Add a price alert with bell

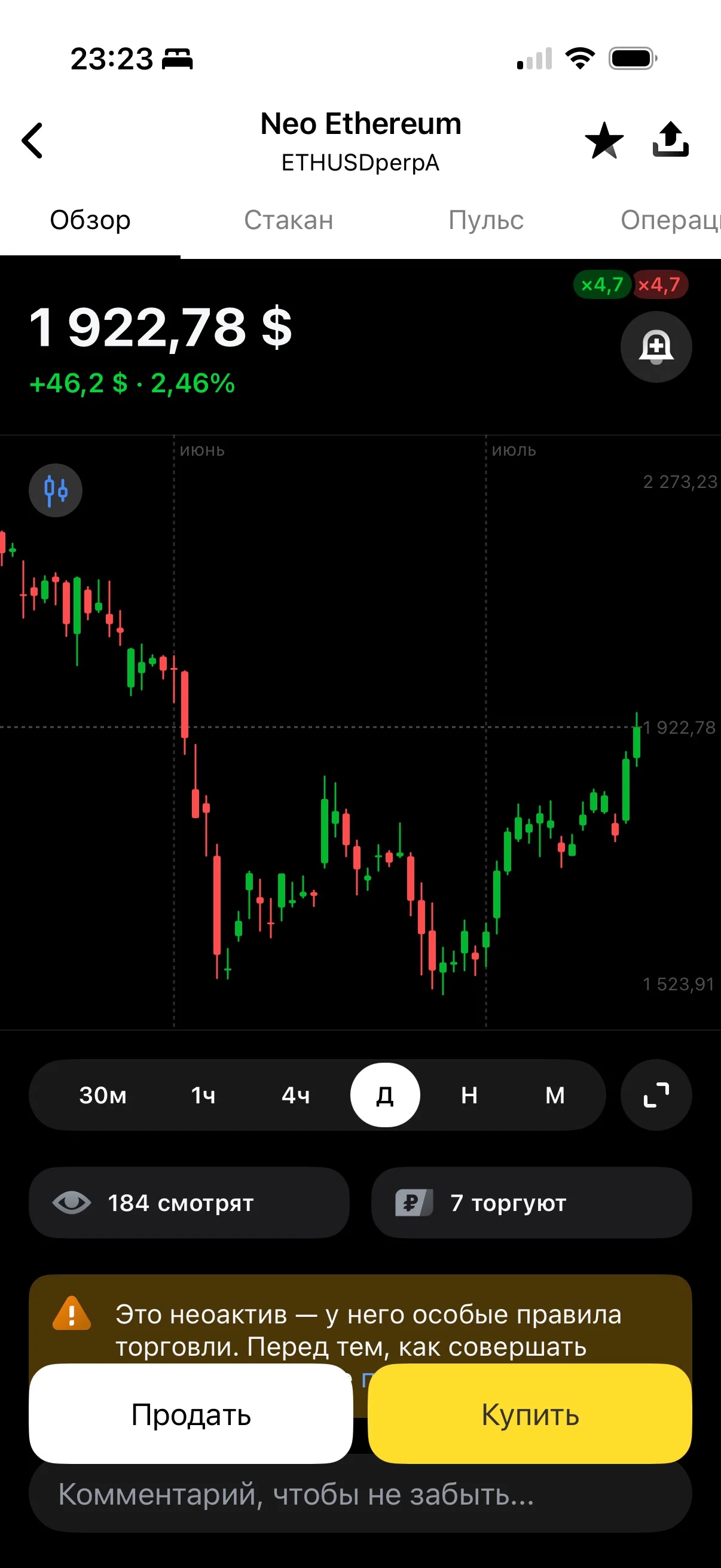[656, 347]
